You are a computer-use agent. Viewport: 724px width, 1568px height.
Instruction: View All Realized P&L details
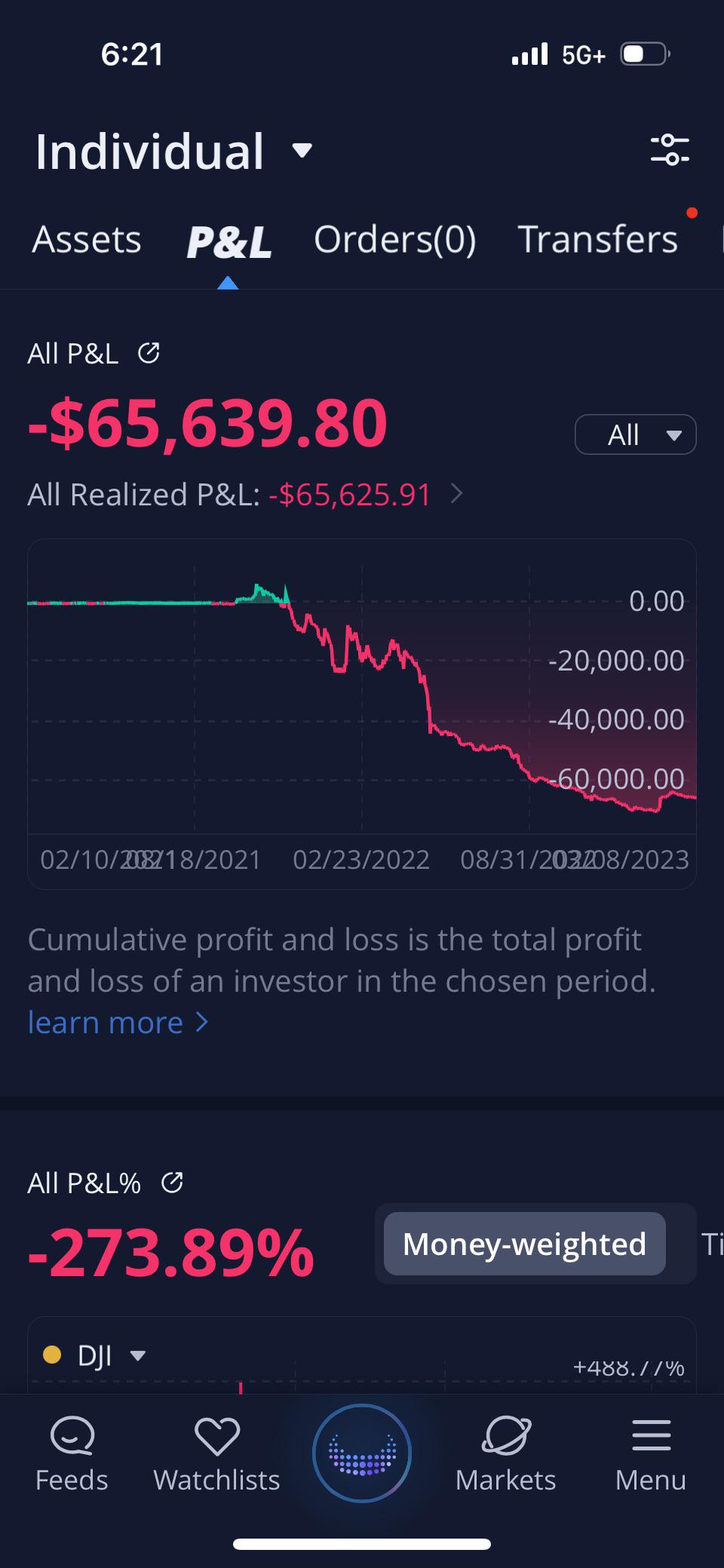click(456, 495)
